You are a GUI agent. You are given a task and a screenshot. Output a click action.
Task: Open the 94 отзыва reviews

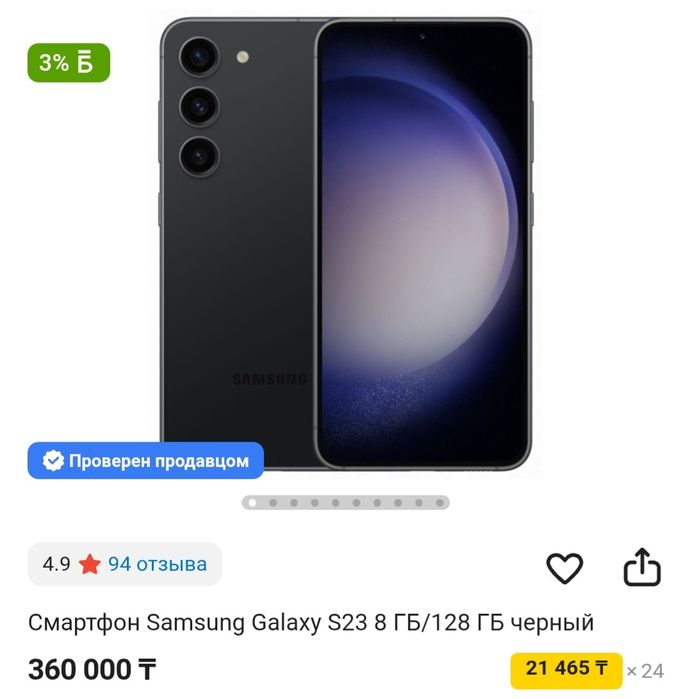coord(157,564)
